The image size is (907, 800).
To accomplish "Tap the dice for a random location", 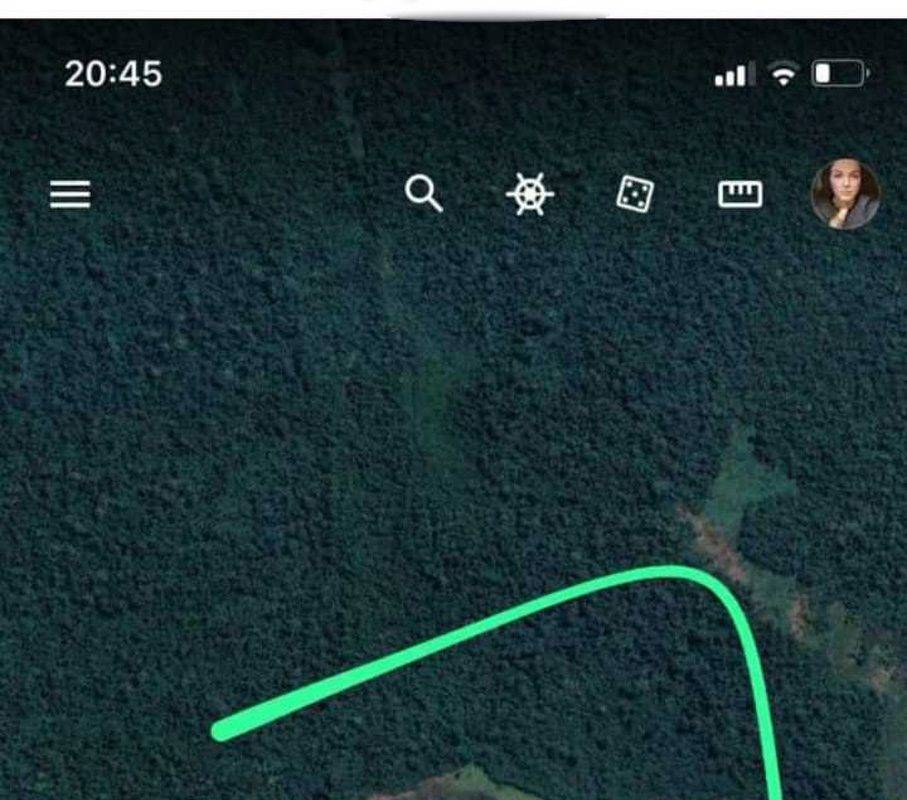I will [x=634, y=193].
